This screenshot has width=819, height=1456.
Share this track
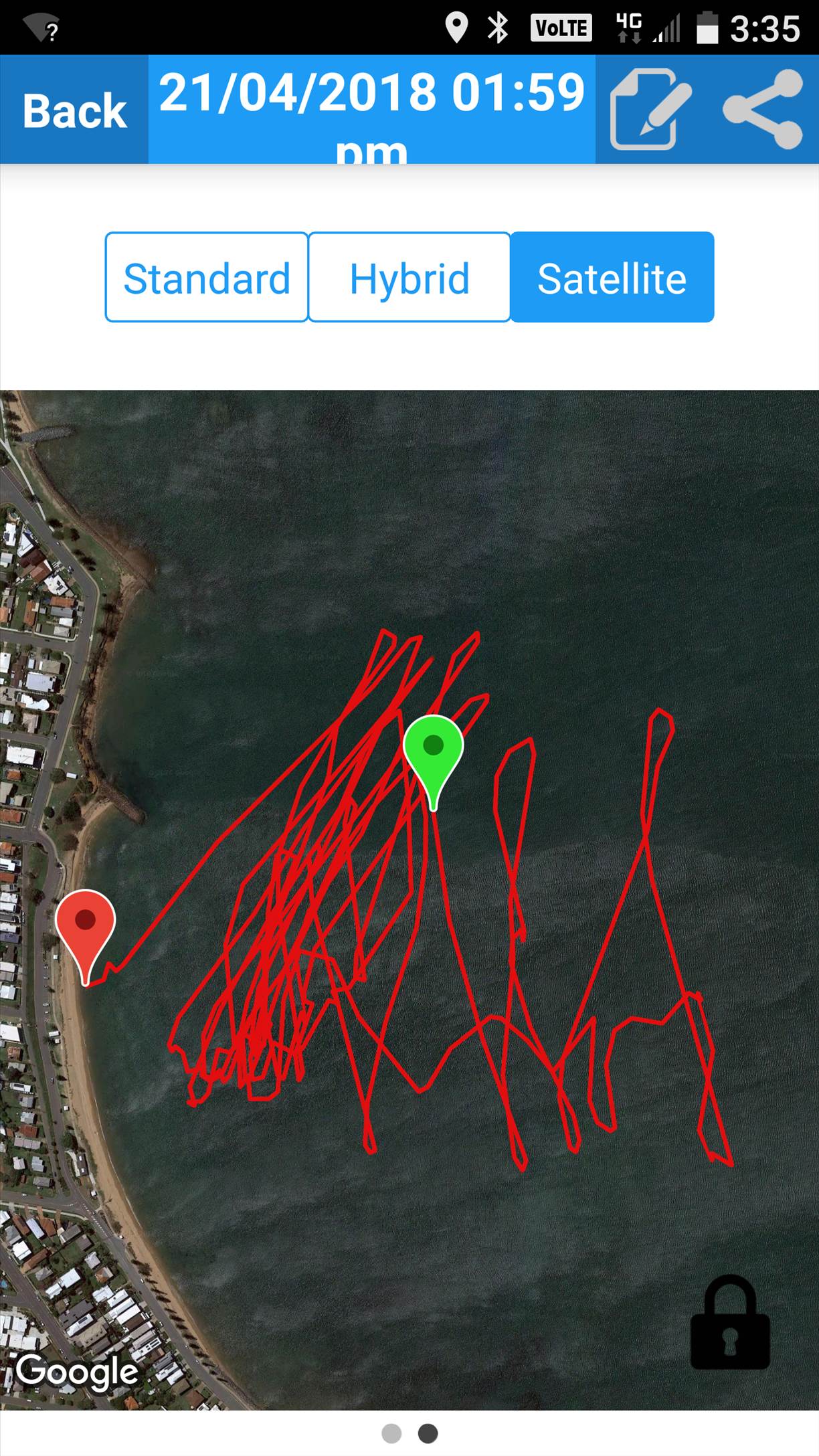coord(763,109)
